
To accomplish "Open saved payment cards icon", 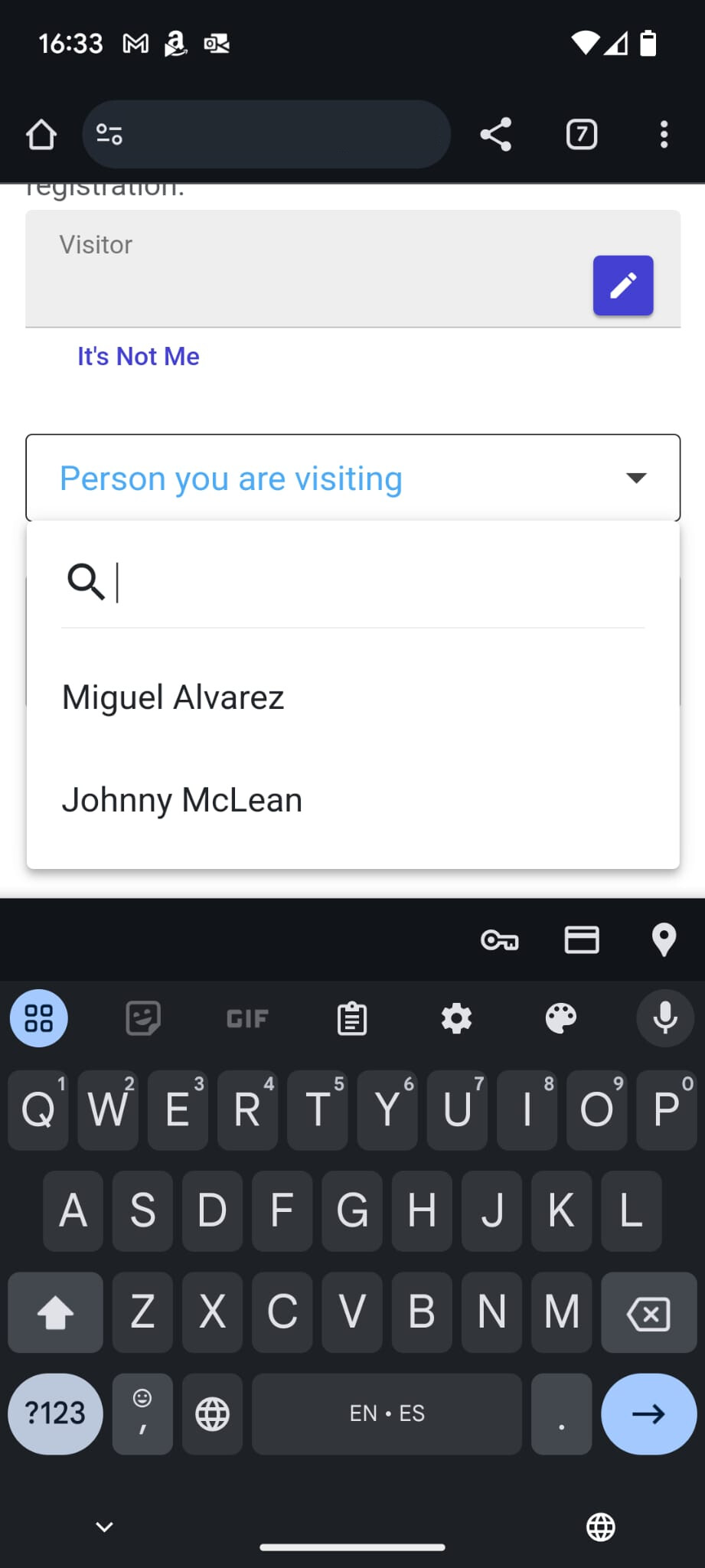I will [x=582, y=939].
